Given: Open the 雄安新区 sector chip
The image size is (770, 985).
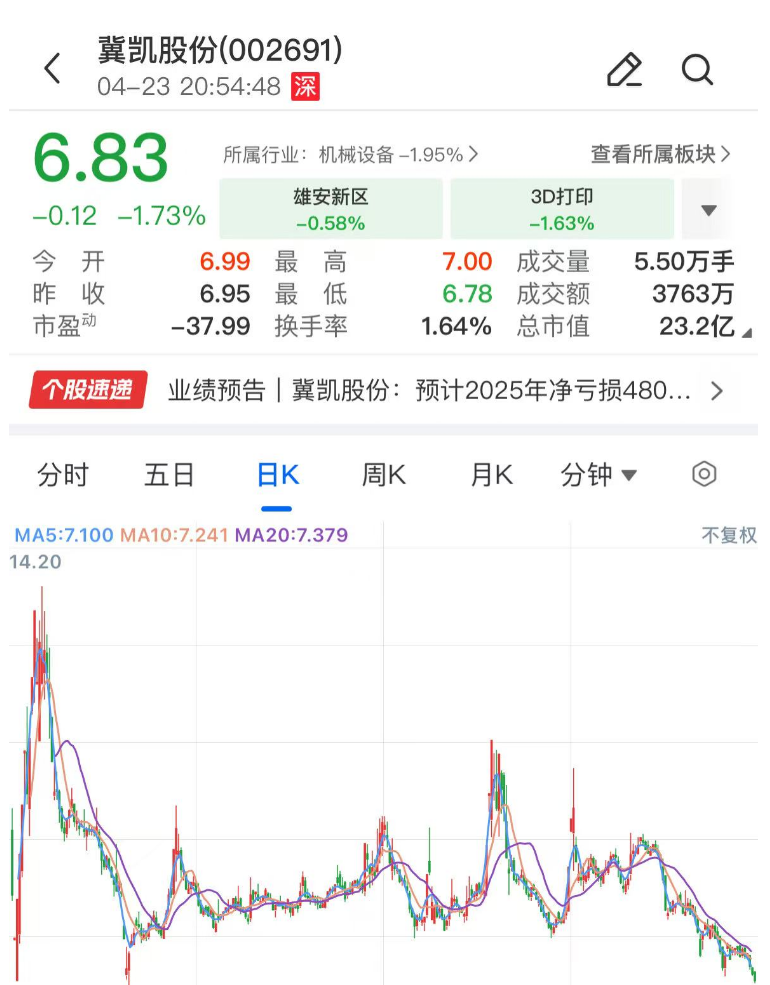Looking at the screenshot, I should (x=331, y=209).
